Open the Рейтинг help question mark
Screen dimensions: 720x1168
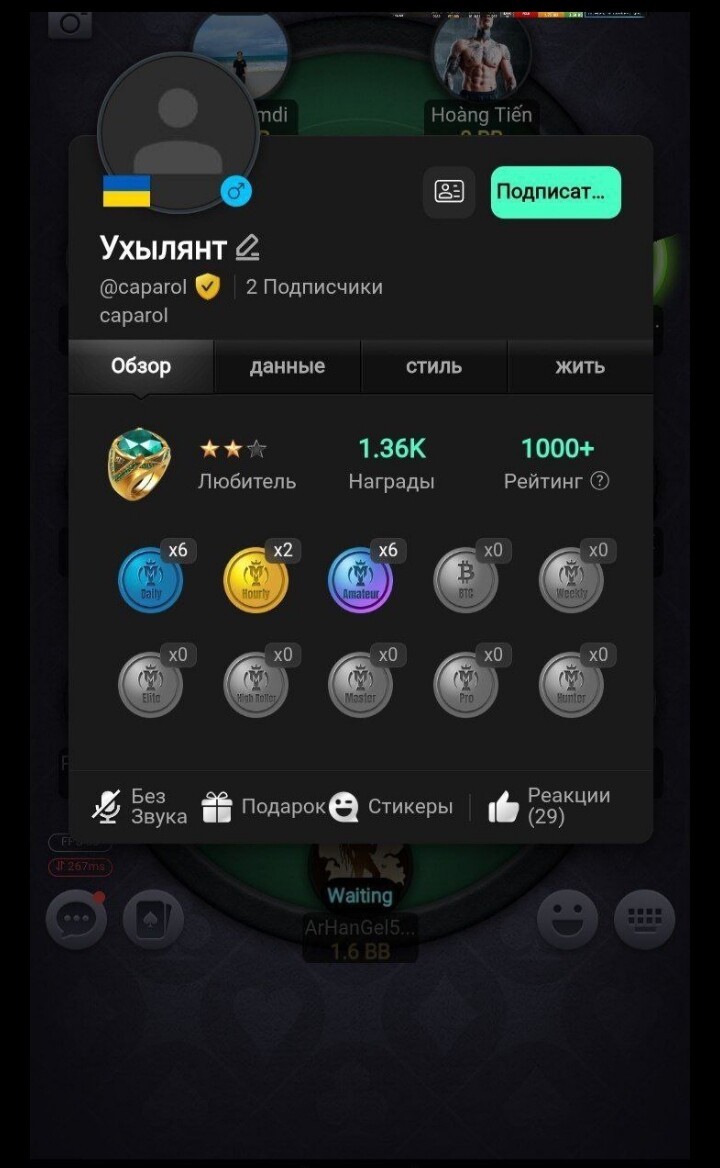click(599, 481)
